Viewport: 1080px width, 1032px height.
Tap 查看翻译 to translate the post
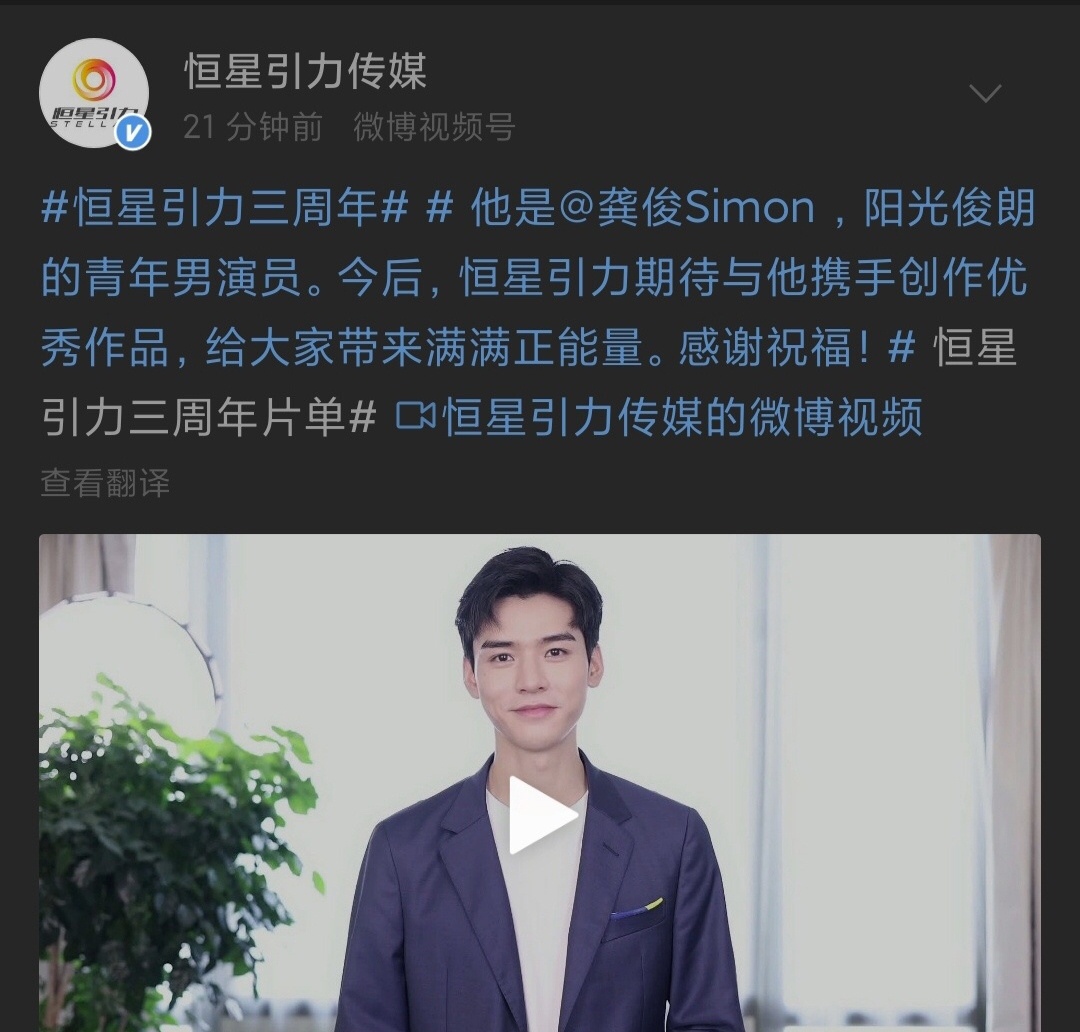click(105, 483)
